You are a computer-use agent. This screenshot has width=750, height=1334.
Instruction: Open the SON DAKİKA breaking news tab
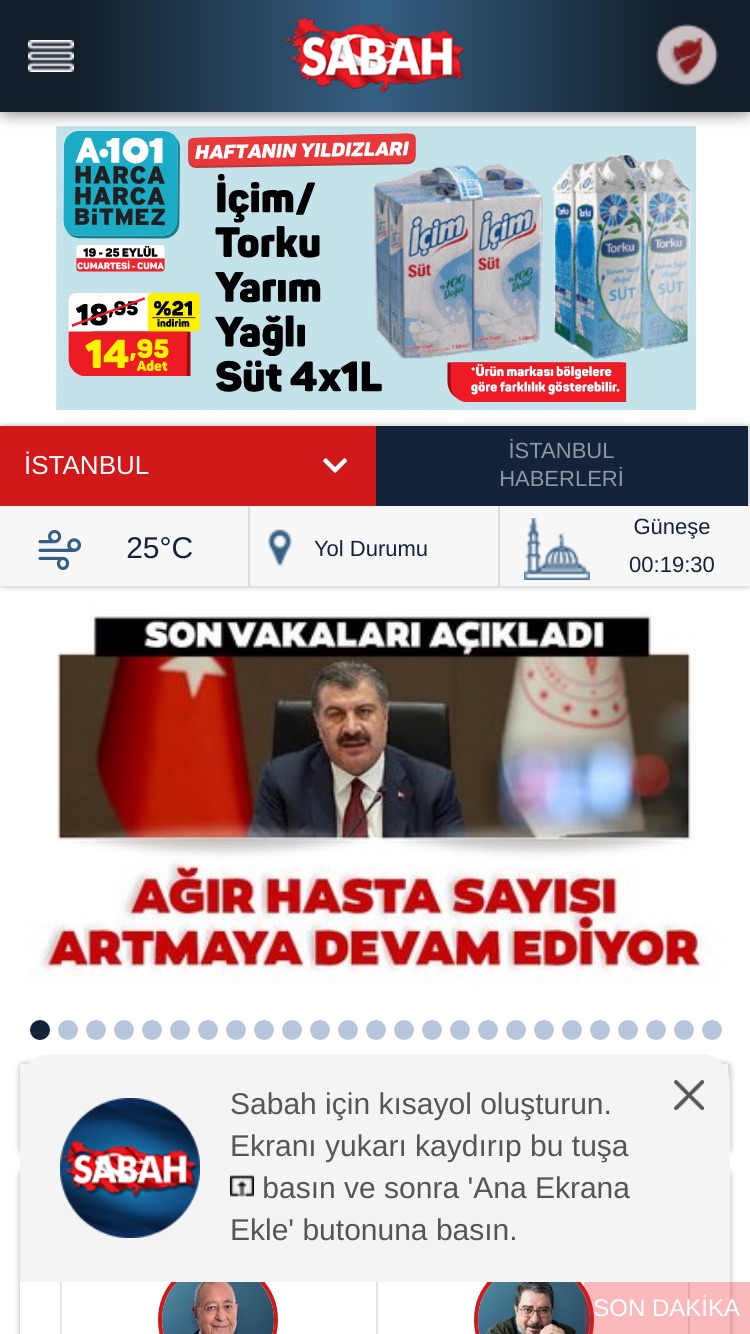(x=666, y=1308)
